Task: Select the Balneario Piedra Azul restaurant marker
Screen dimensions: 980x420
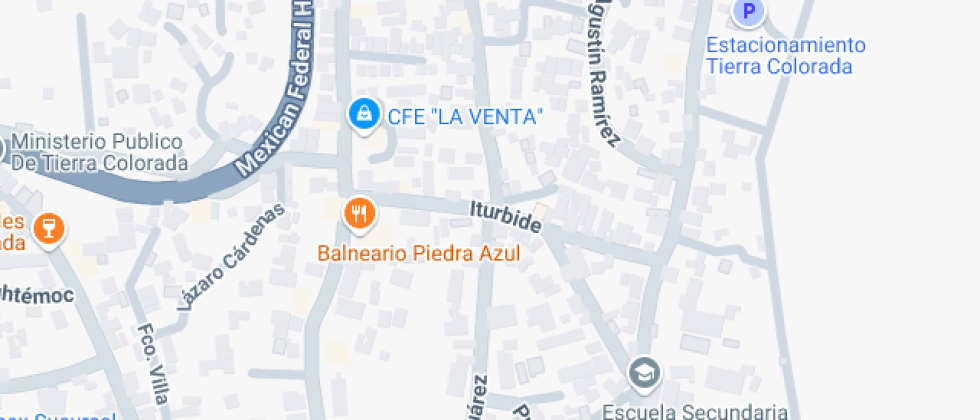Action: tap(360, 212)
